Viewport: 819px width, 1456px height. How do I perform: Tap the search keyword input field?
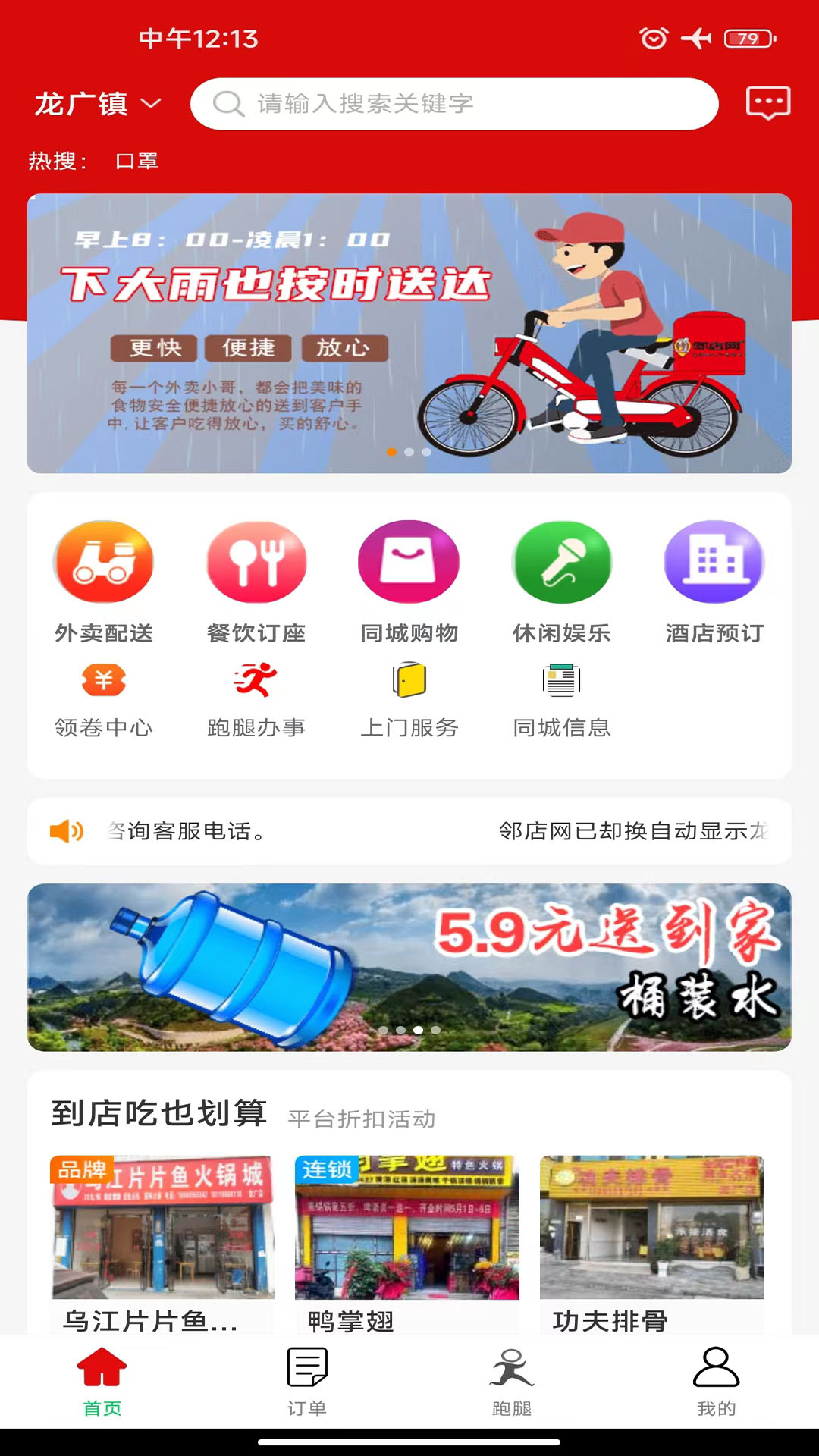pos(453,104)
